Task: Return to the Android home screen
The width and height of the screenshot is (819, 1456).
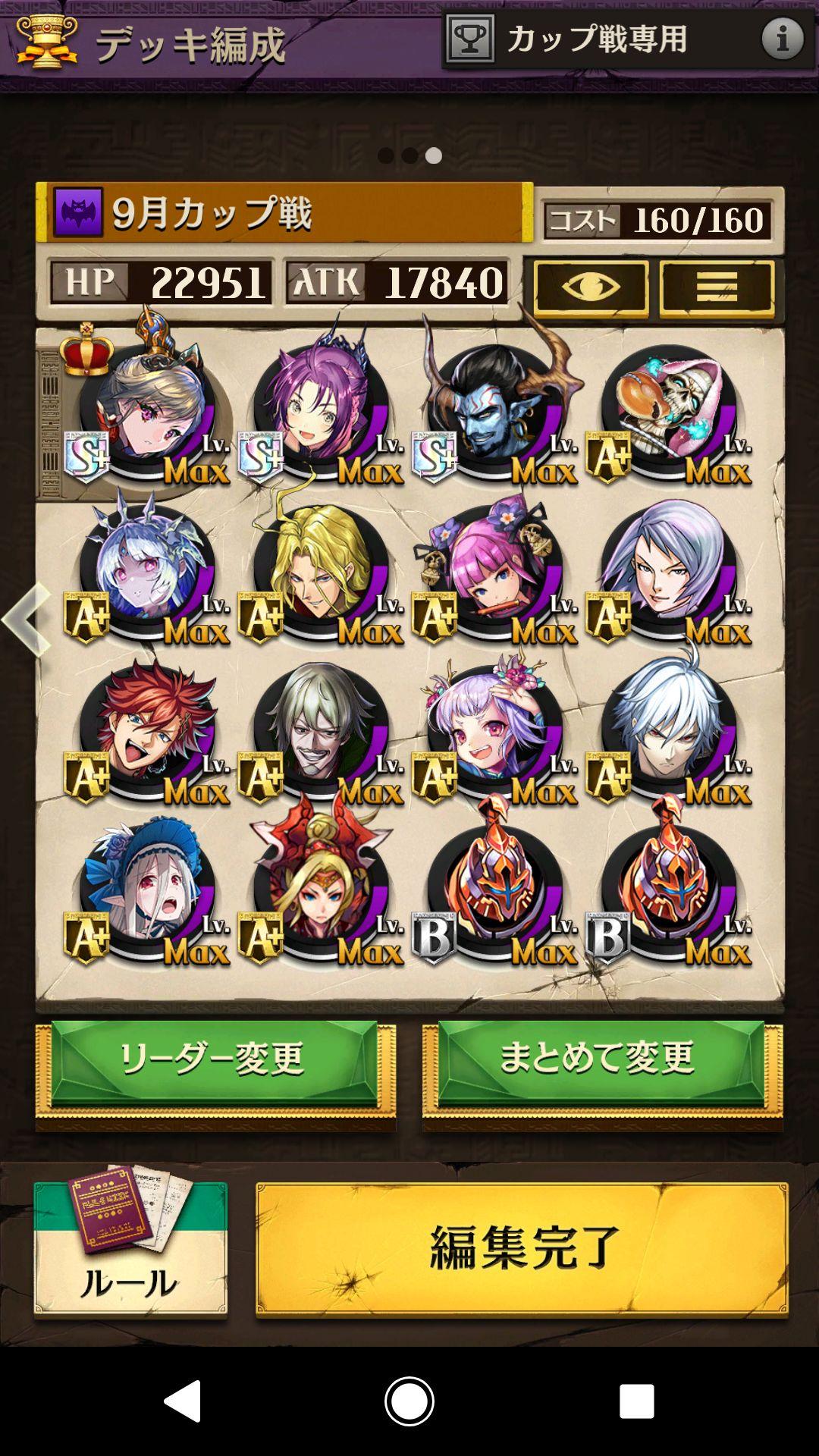Action: [409, 1401]
